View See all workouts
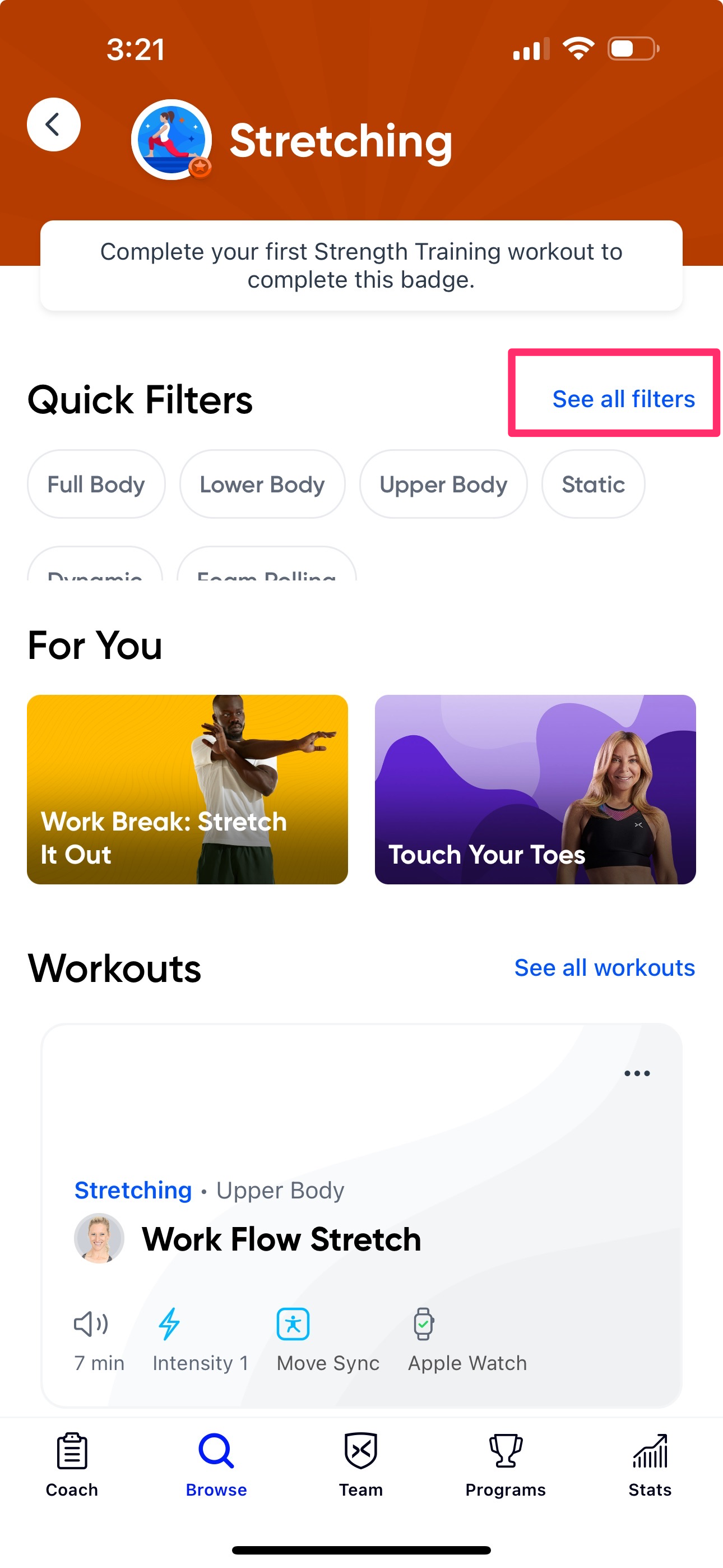Viewport: 723px width, 1568px height. (x=604, y=967)
